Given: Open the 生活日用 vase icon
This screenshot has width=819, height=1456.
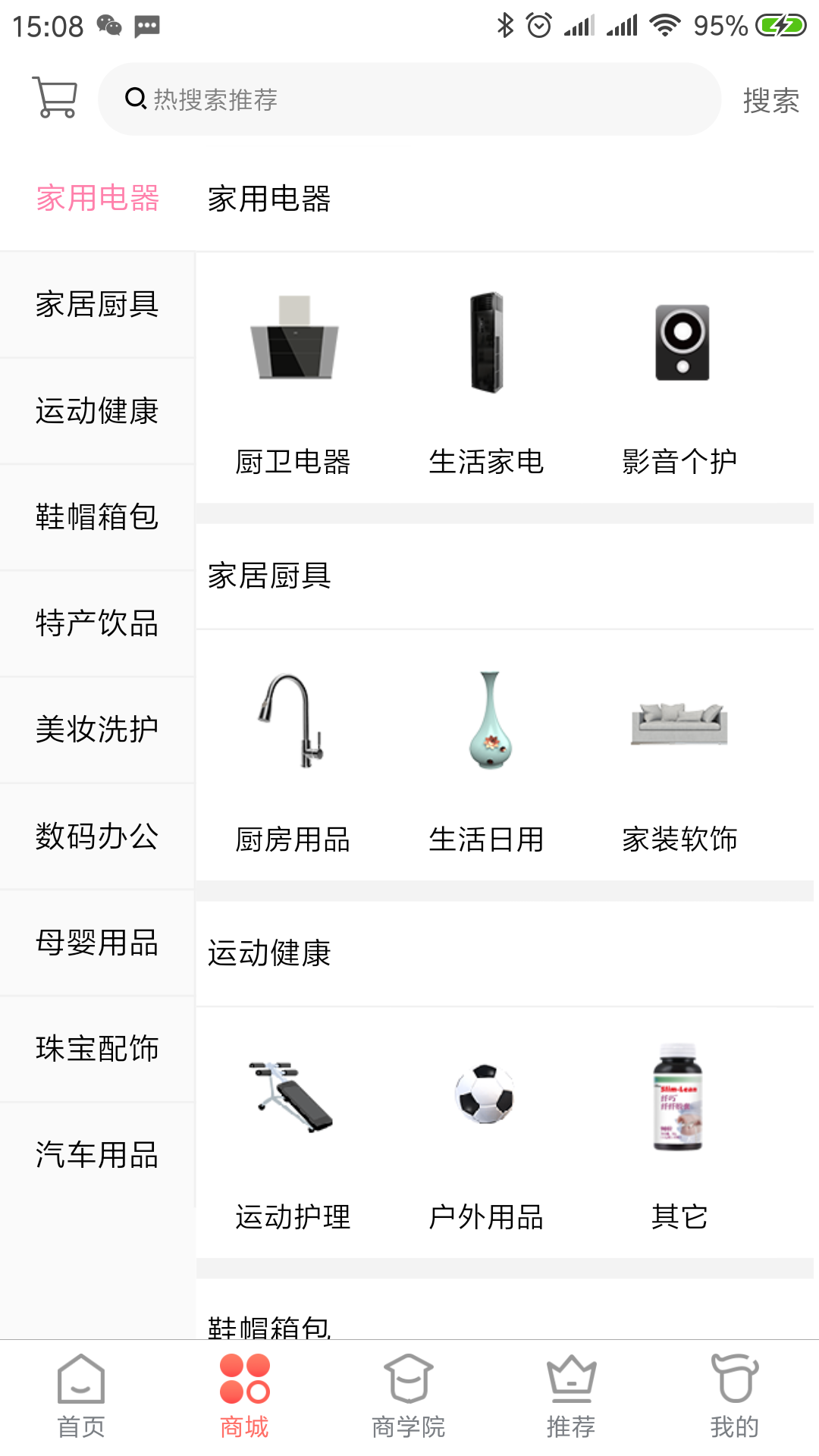Looking at the screenshot, I should [488, 724].
